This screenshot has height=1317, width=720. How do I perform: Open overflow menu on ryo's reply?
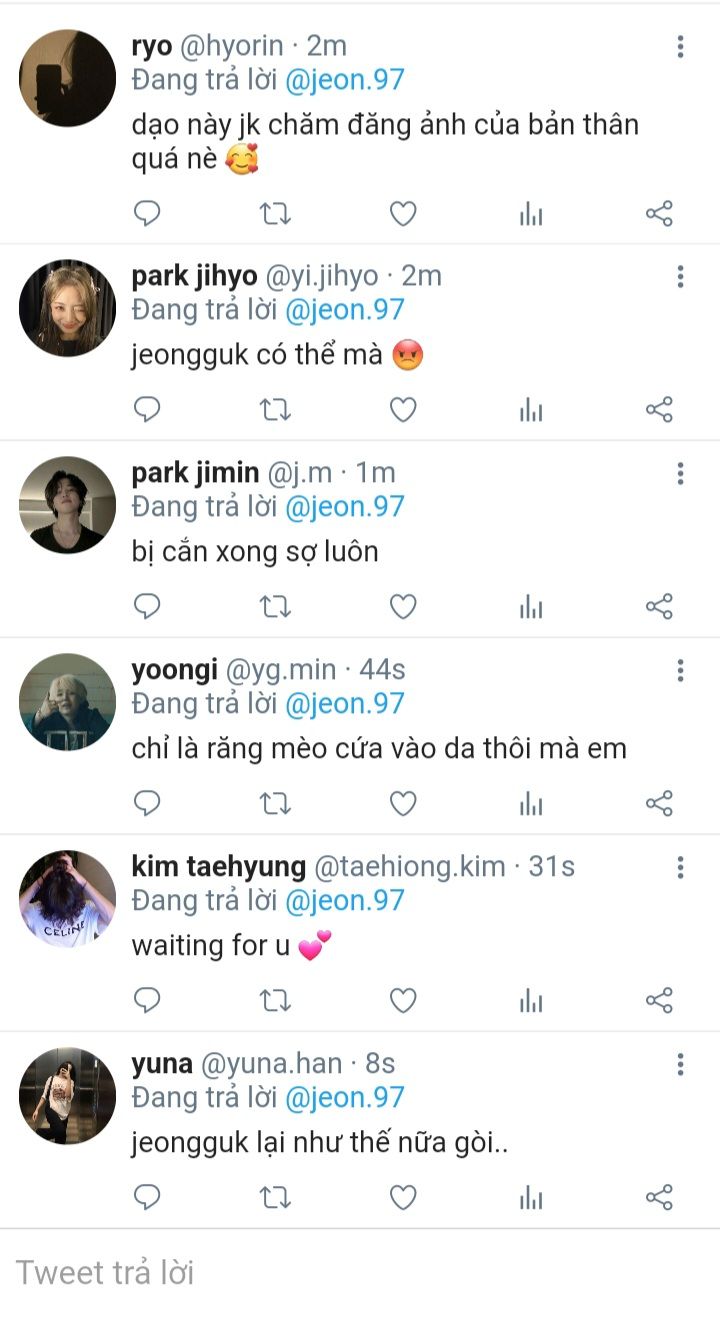(x=680, y=46)
